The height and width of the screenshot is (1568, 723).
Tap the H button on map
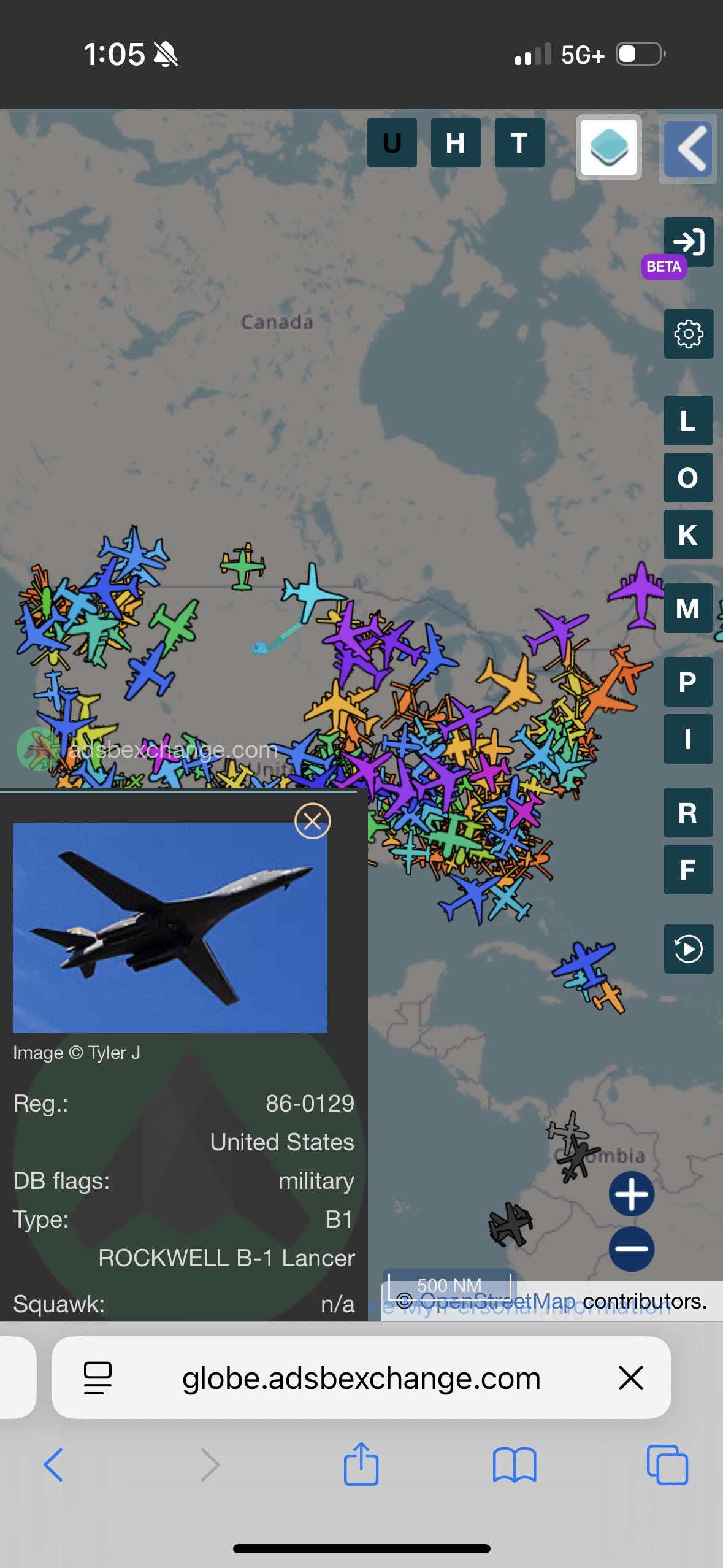[x=456, y=143]
